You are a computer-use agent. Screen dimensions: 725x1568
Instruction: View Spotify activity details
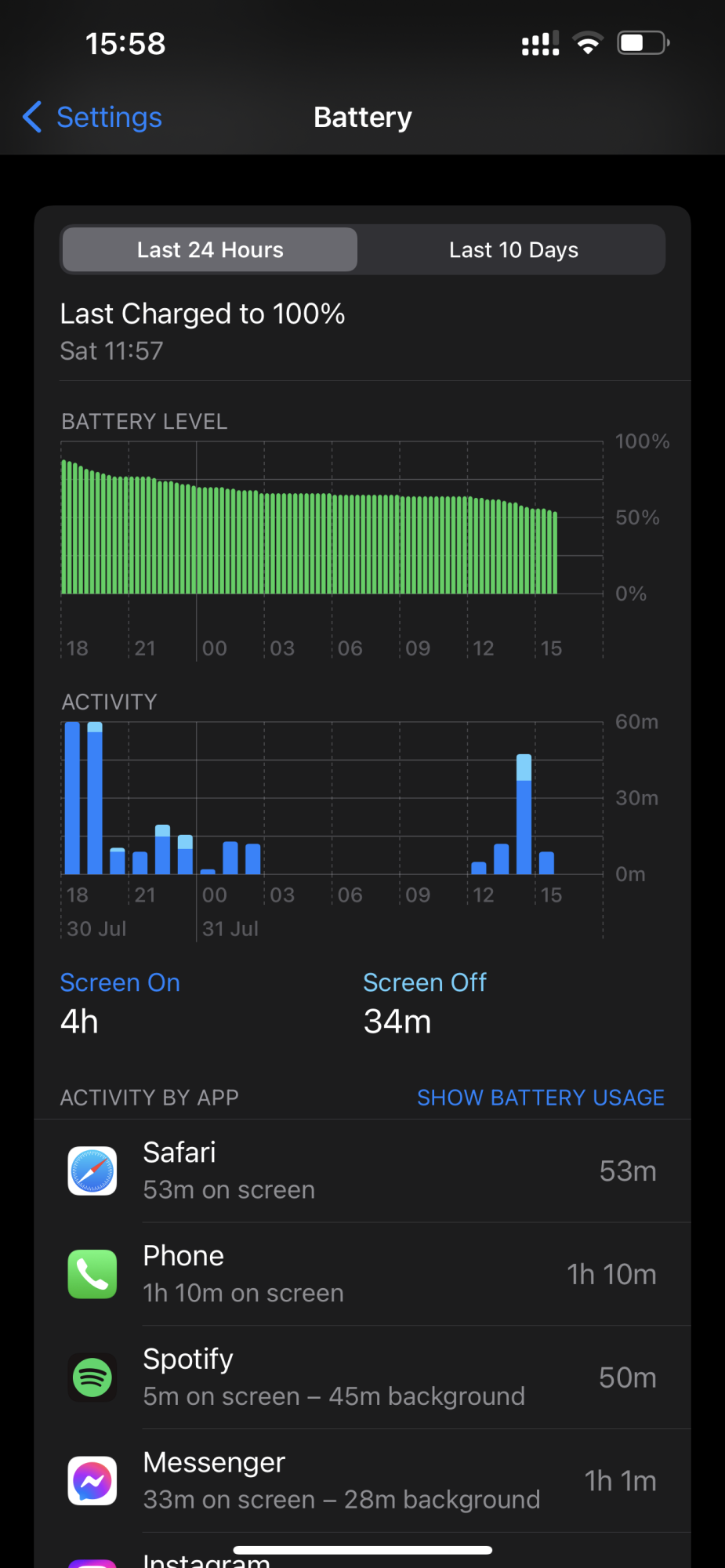pyautogui.click(x=362, y=1377)
